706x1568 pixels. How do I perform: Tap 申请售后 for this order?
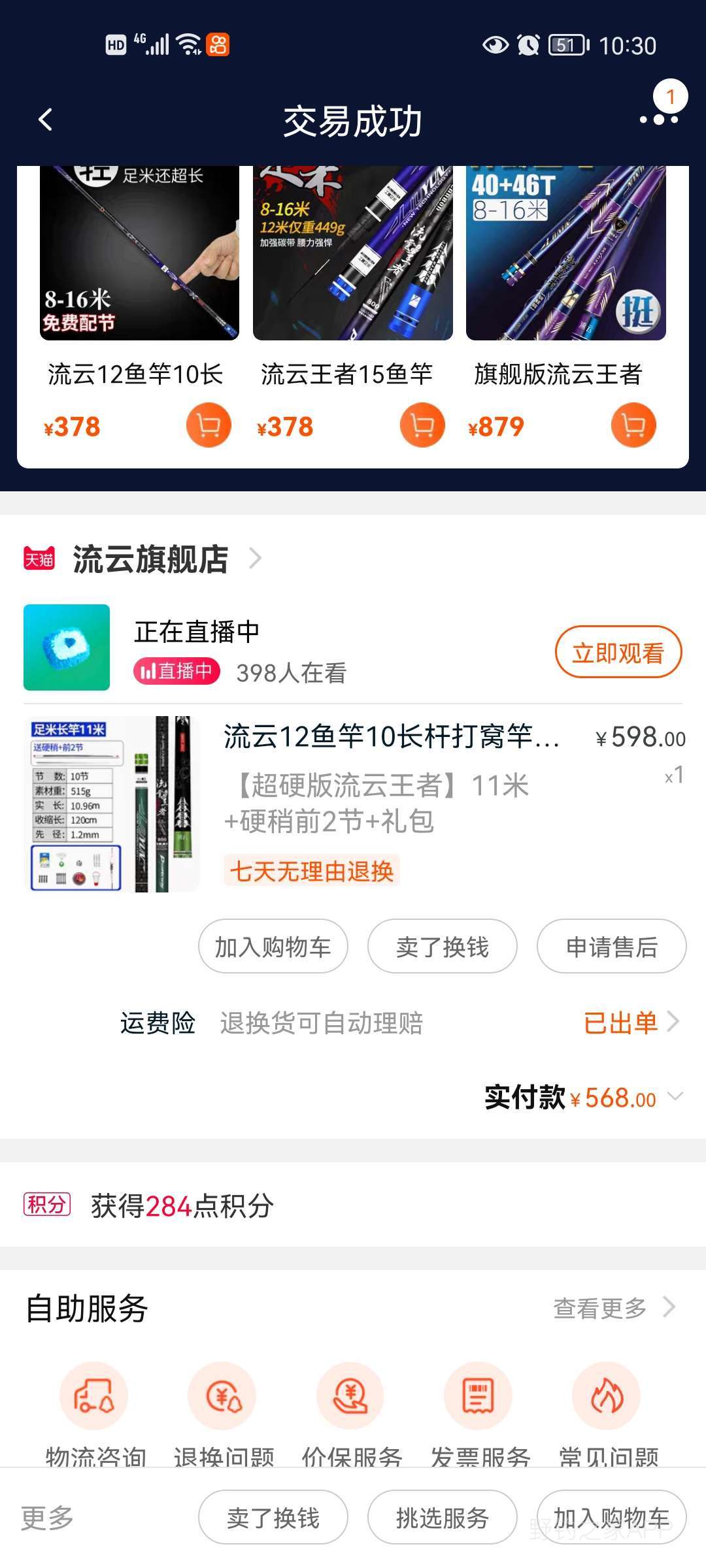pyautogui.click(x=611, y=947)
